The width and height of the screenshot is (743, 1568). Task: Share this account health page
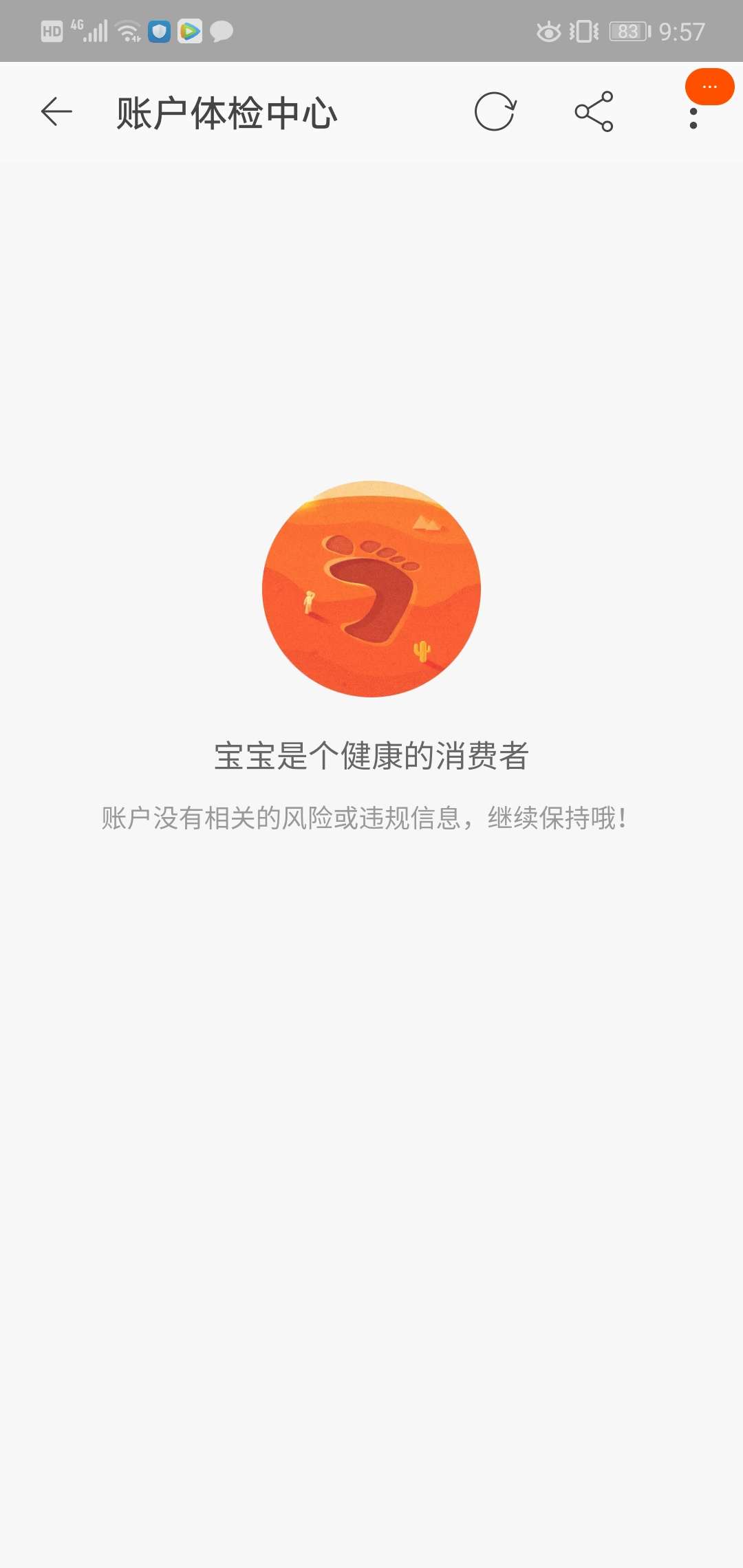(x=594, y=111)
